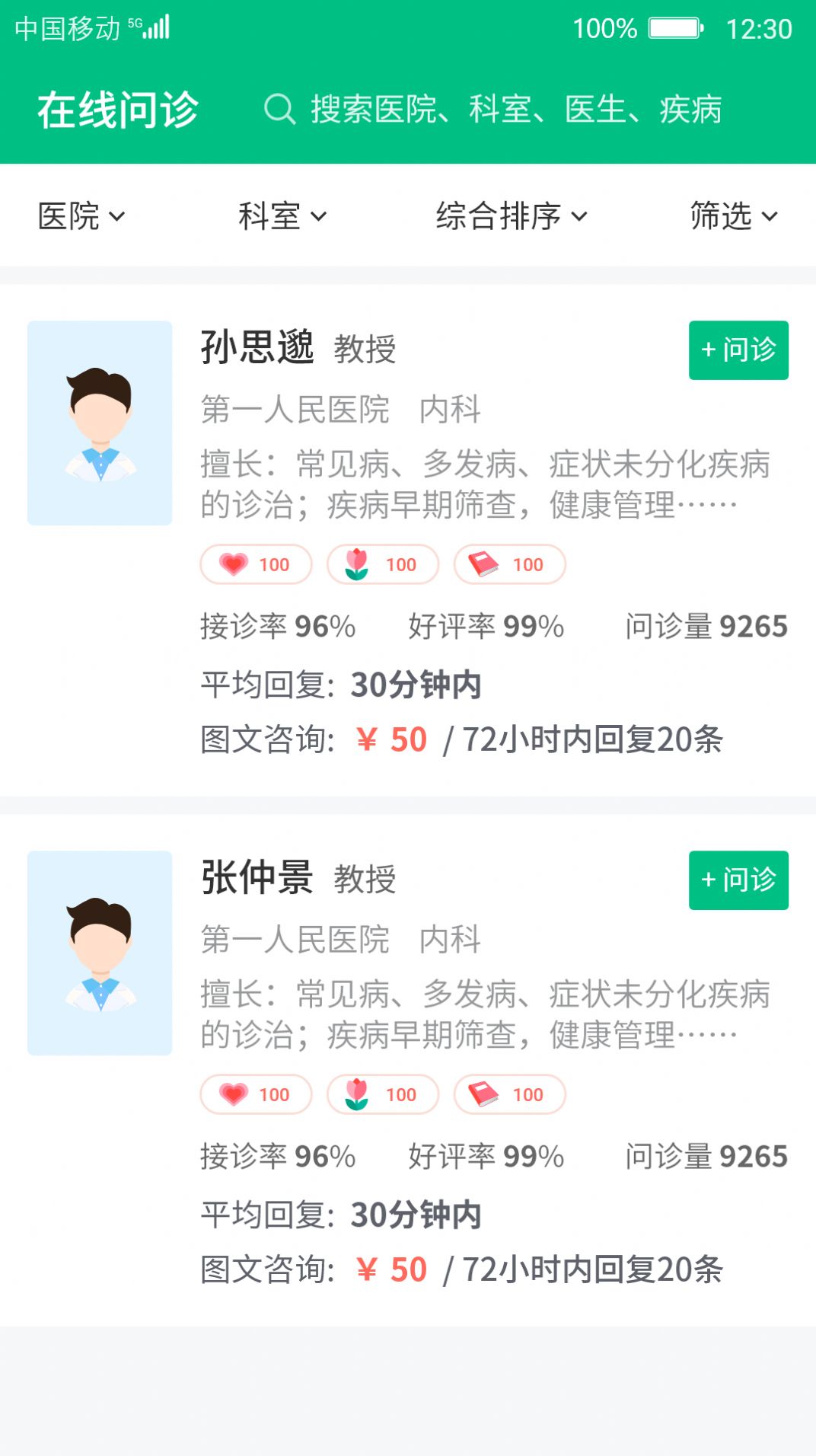Click the book badge on 孙思邈's card
816x1456 pixels.
(x=510, y=564)
